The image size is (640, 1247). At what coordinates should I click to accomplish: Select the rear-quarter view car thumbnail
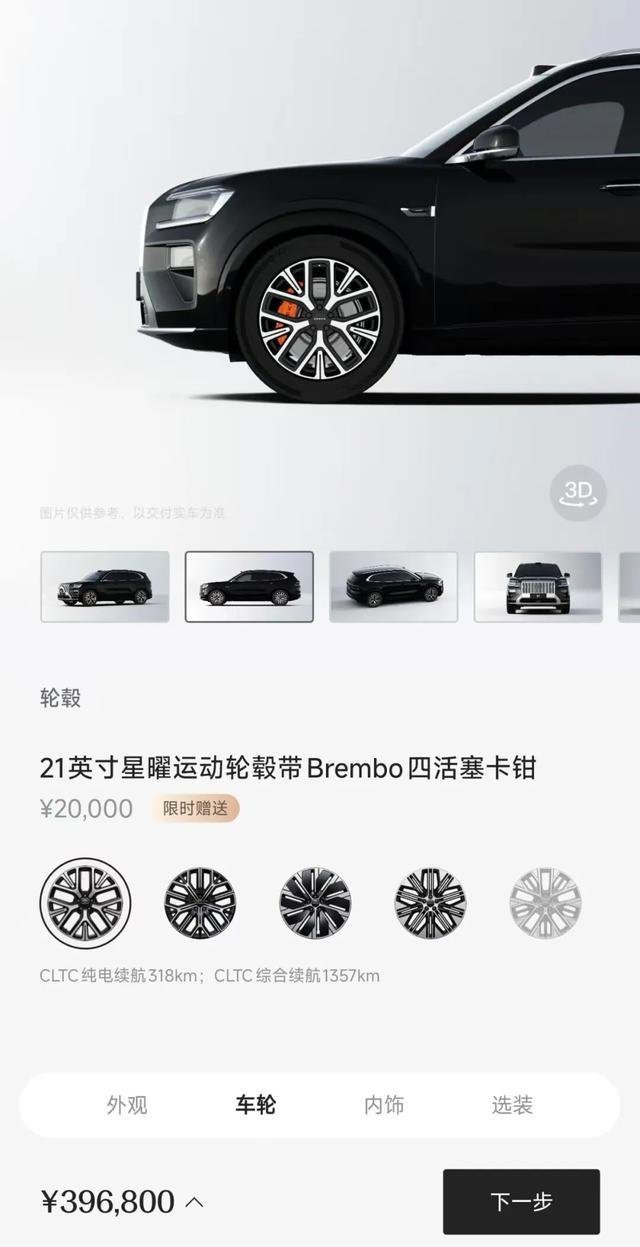(x=393, y=587)
